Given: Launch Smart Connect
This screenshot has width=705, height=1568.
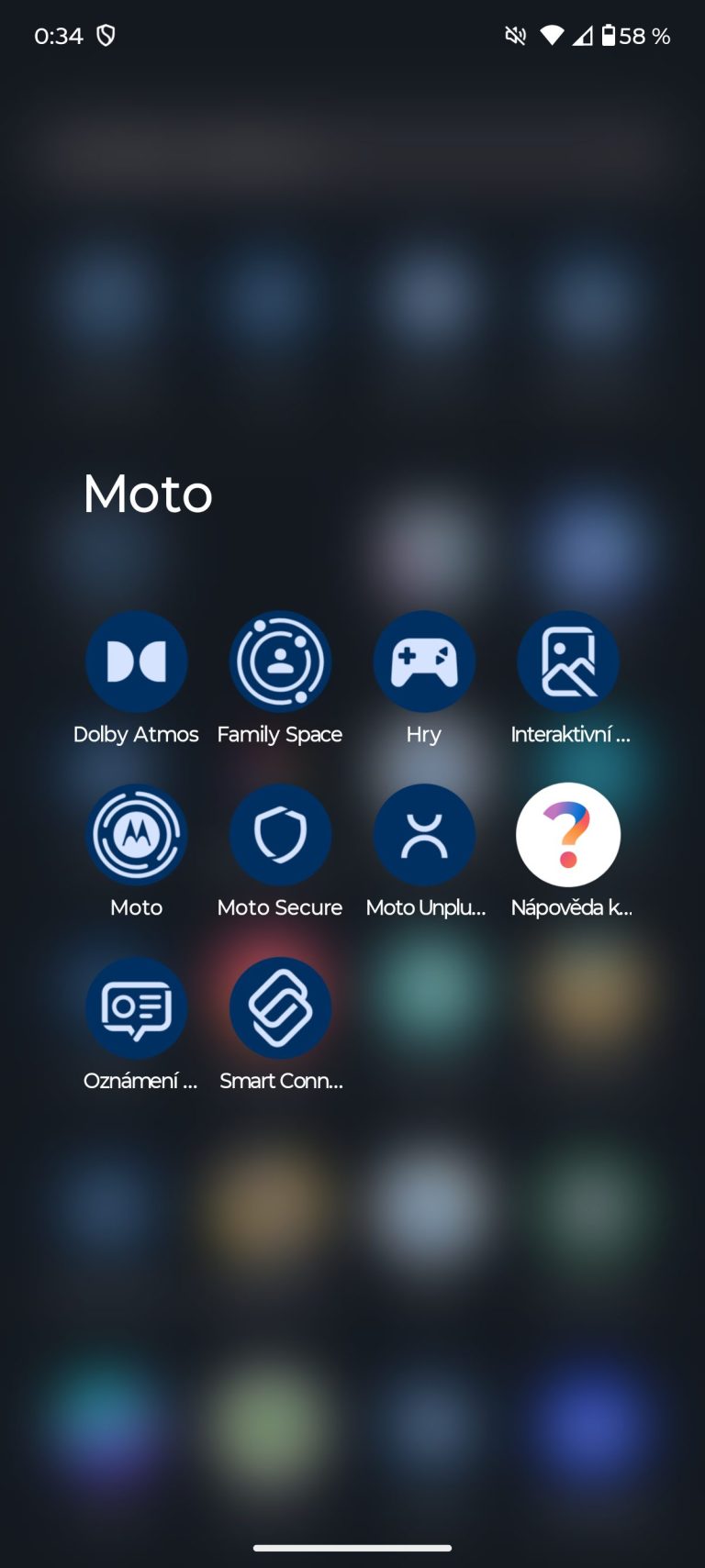Looking at the screenshot, I should pos(280,1008).
